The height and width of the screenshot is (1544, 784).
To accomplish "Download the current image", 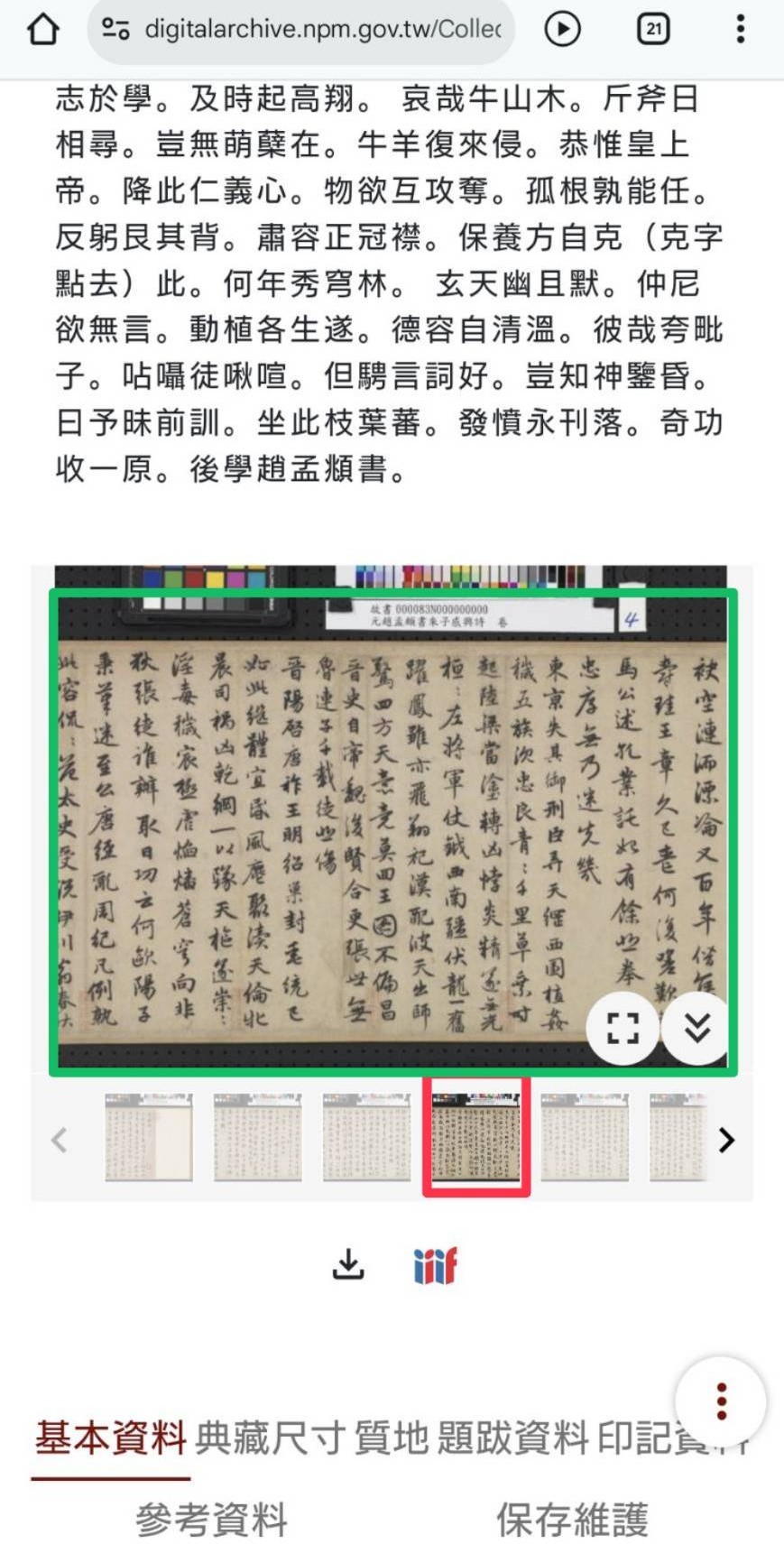I will 348,1265.
